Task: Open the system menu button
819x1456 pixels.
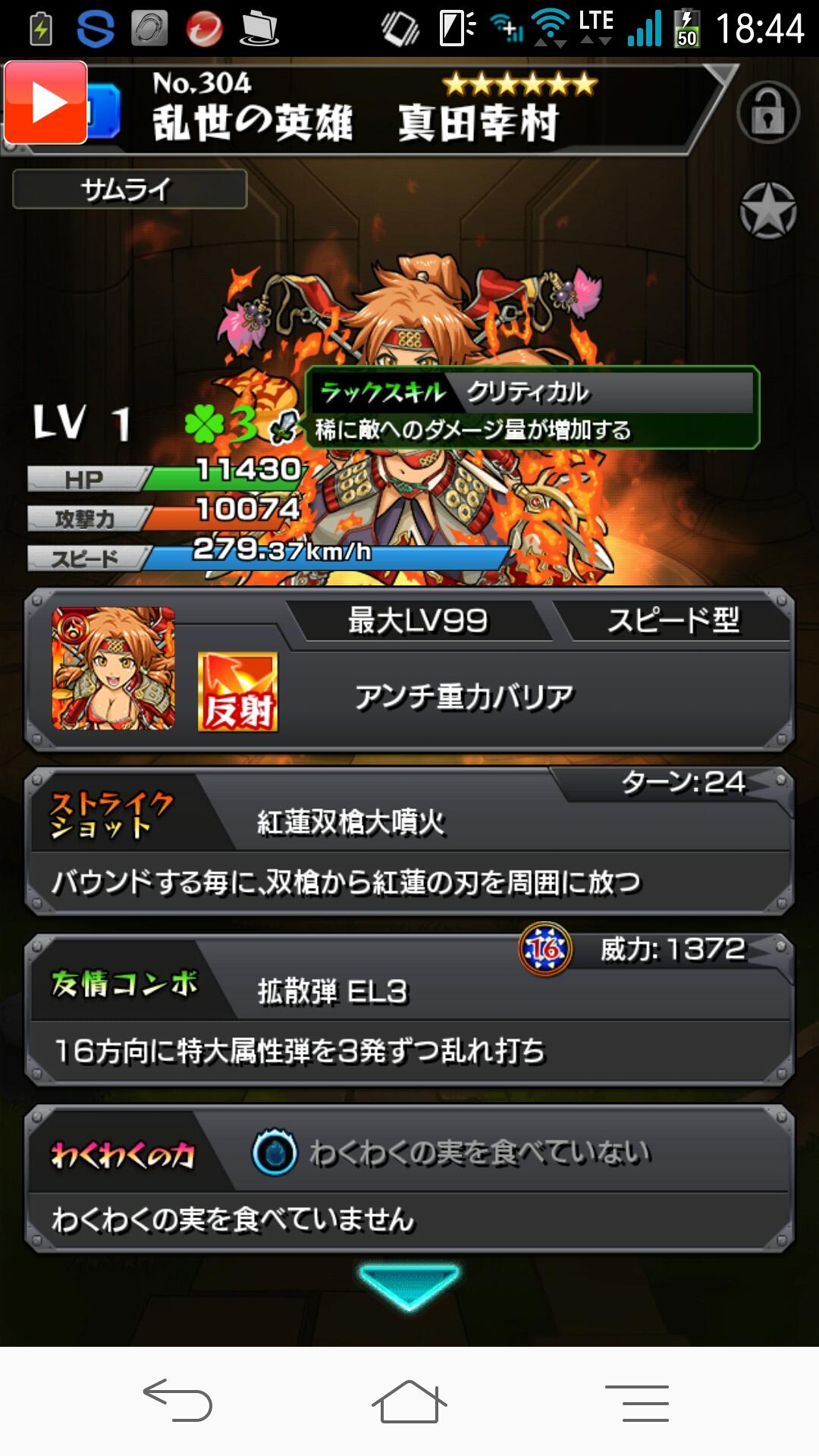Action: click(x=637, y=1401)
